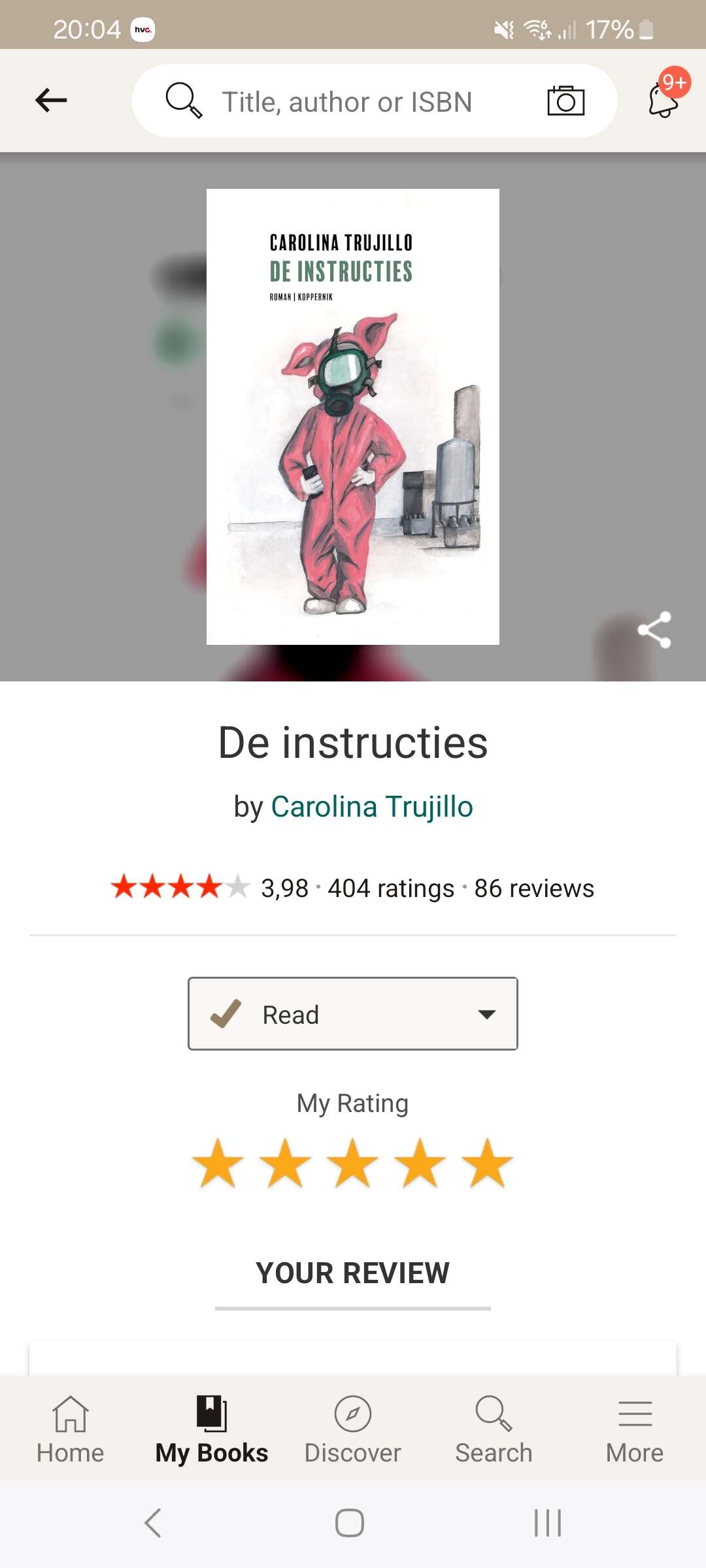Open the Discover tab
The height and width of the screenshot is (1568, 706).
(x=353, y=1429)
